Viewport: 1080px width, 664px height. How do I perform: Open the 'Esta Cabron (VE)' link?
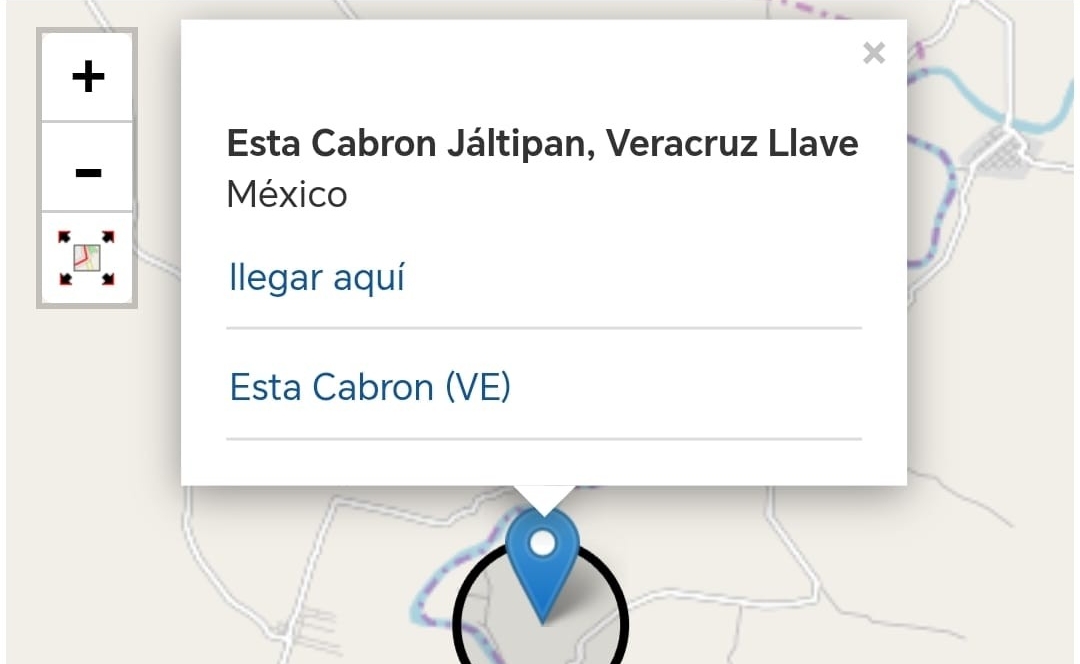click(x=370, y=387)
